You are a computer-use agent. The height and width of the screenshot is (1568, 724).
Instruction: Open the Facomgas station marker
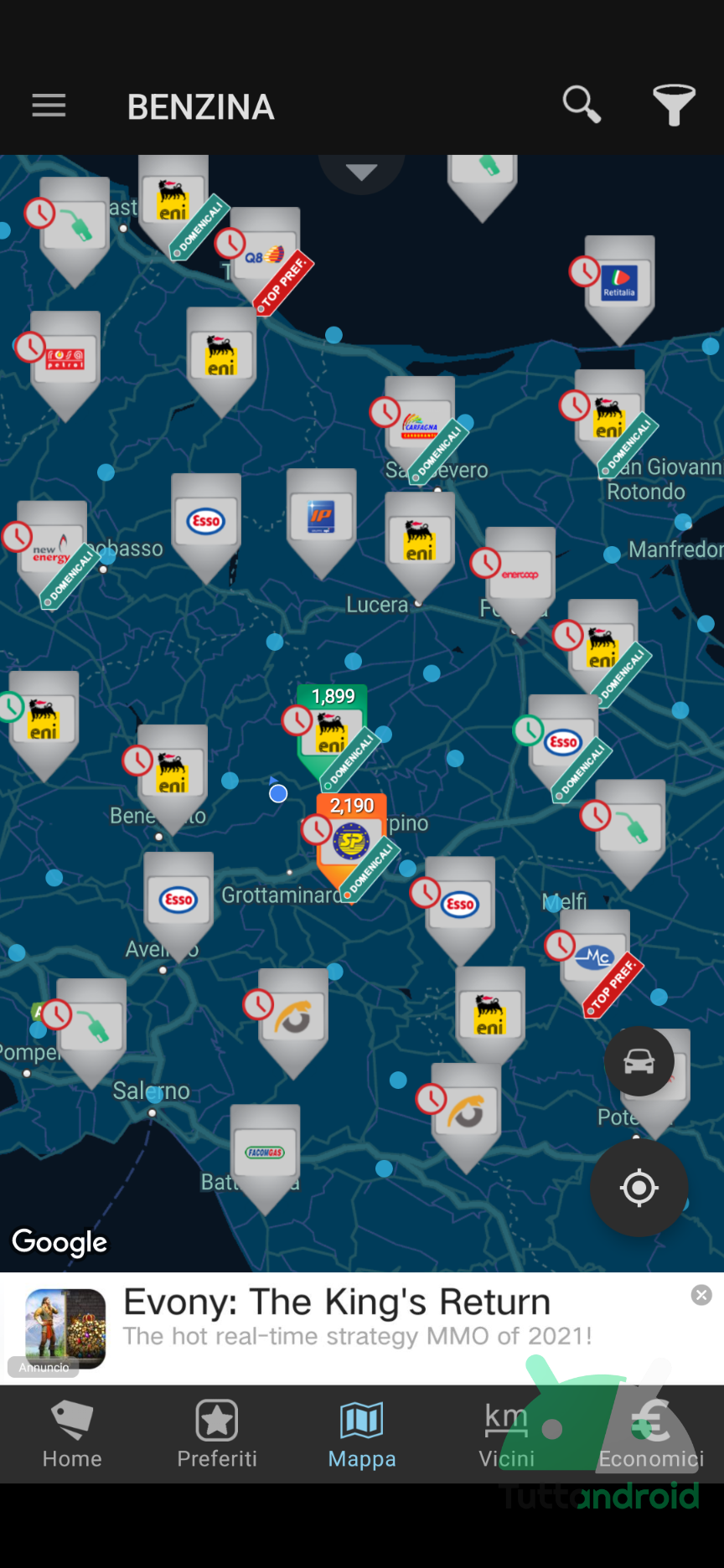tap(265, 1151)
